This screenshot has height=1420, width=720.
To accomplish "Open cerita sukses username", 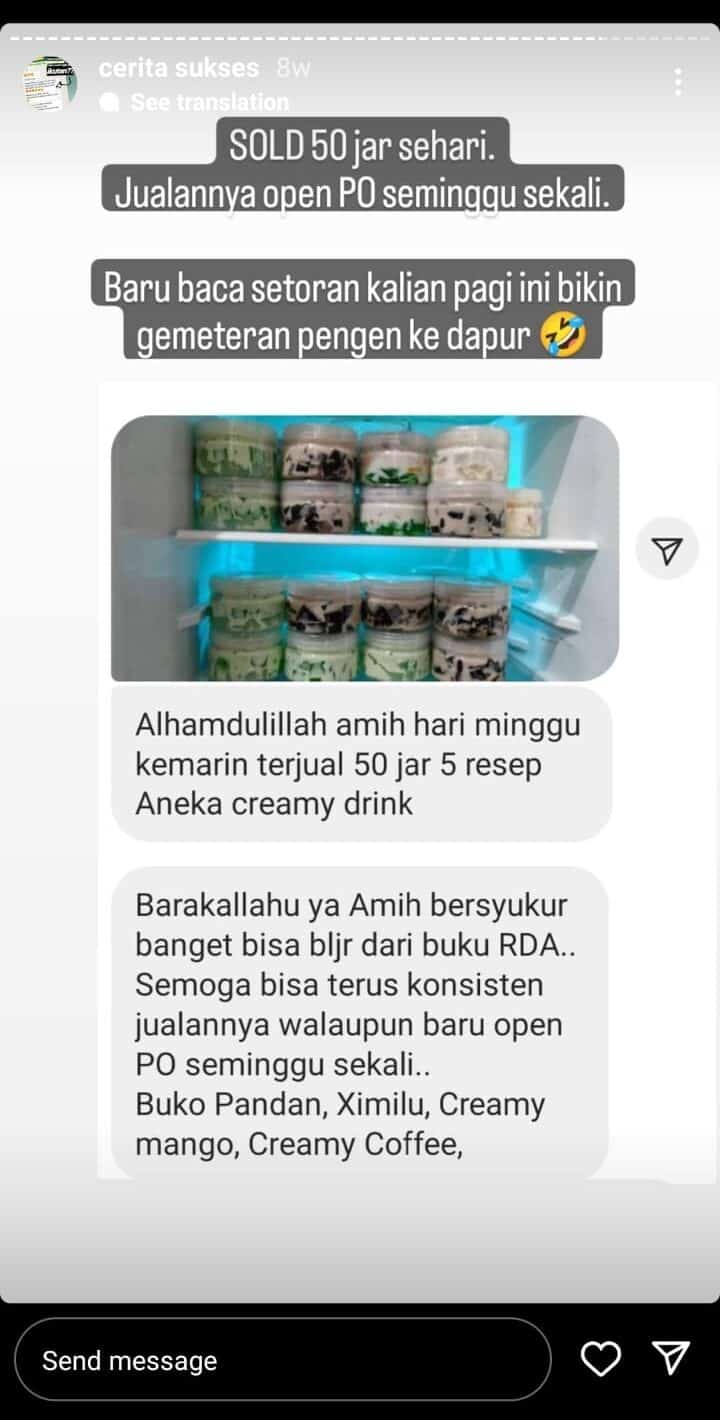I will pyautogui.click(x=179, y=68).
